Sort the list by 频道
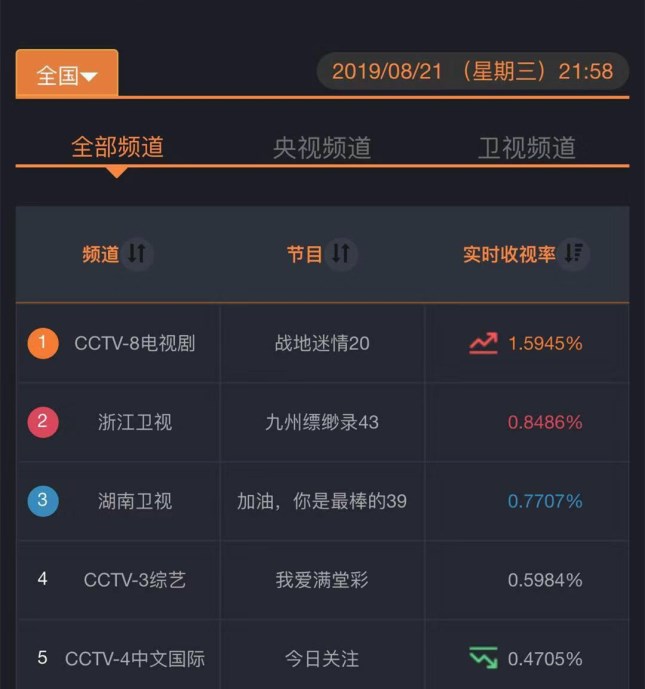Viewport: 645px width, 689px height. (x=136, y=254)
